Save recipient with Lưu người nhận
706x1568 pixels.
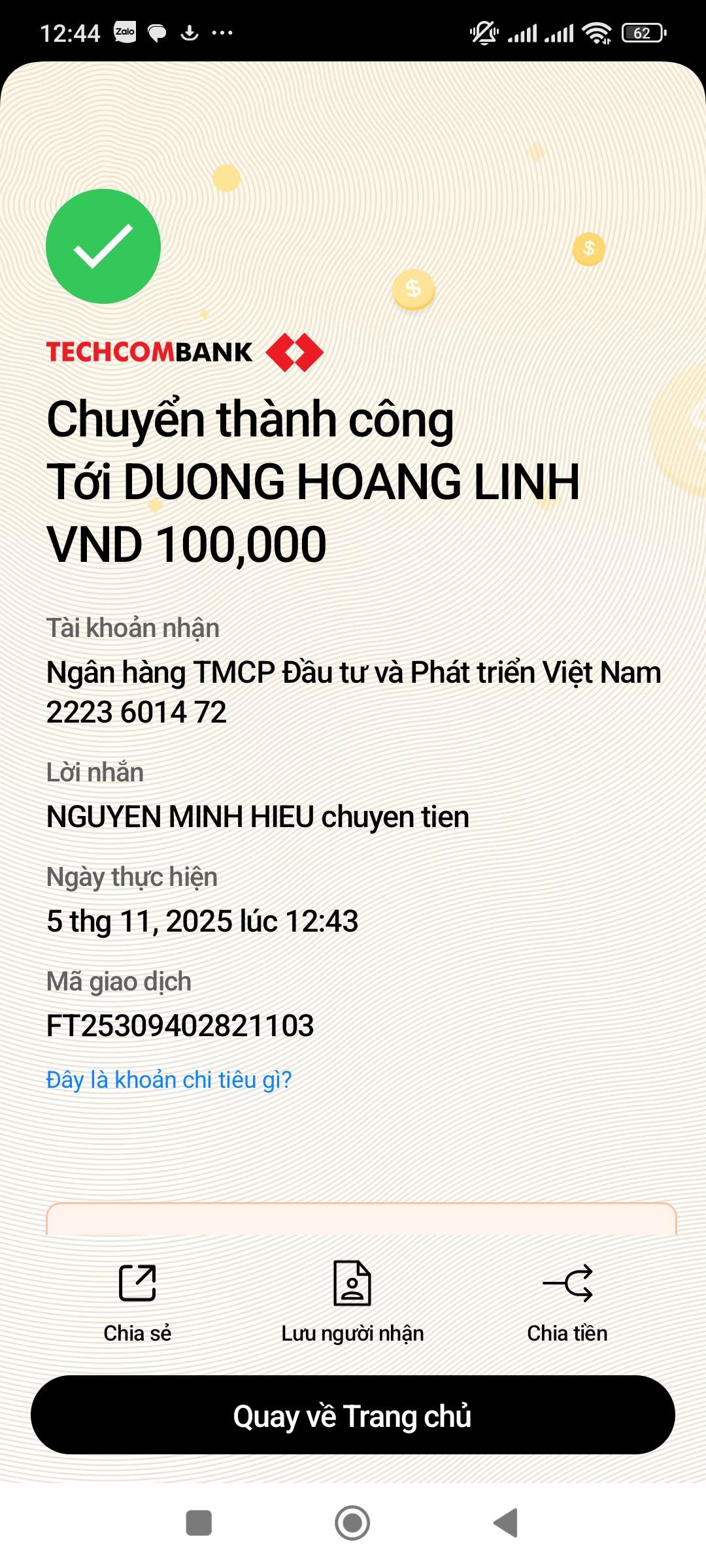click(352, 1300)
